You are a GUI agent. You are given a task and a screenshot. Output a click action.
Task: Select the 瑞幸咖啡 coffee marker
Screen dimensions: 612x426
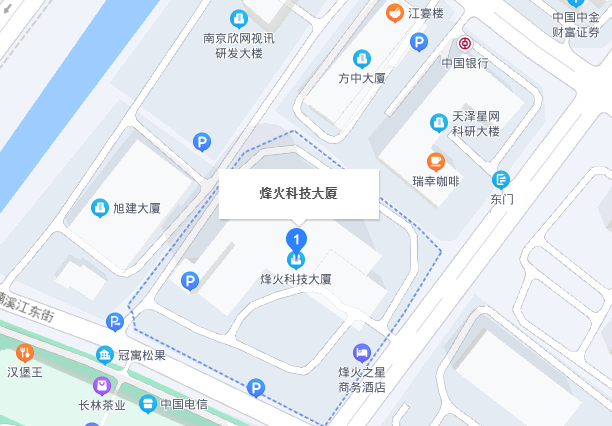[x=435, y=161]
